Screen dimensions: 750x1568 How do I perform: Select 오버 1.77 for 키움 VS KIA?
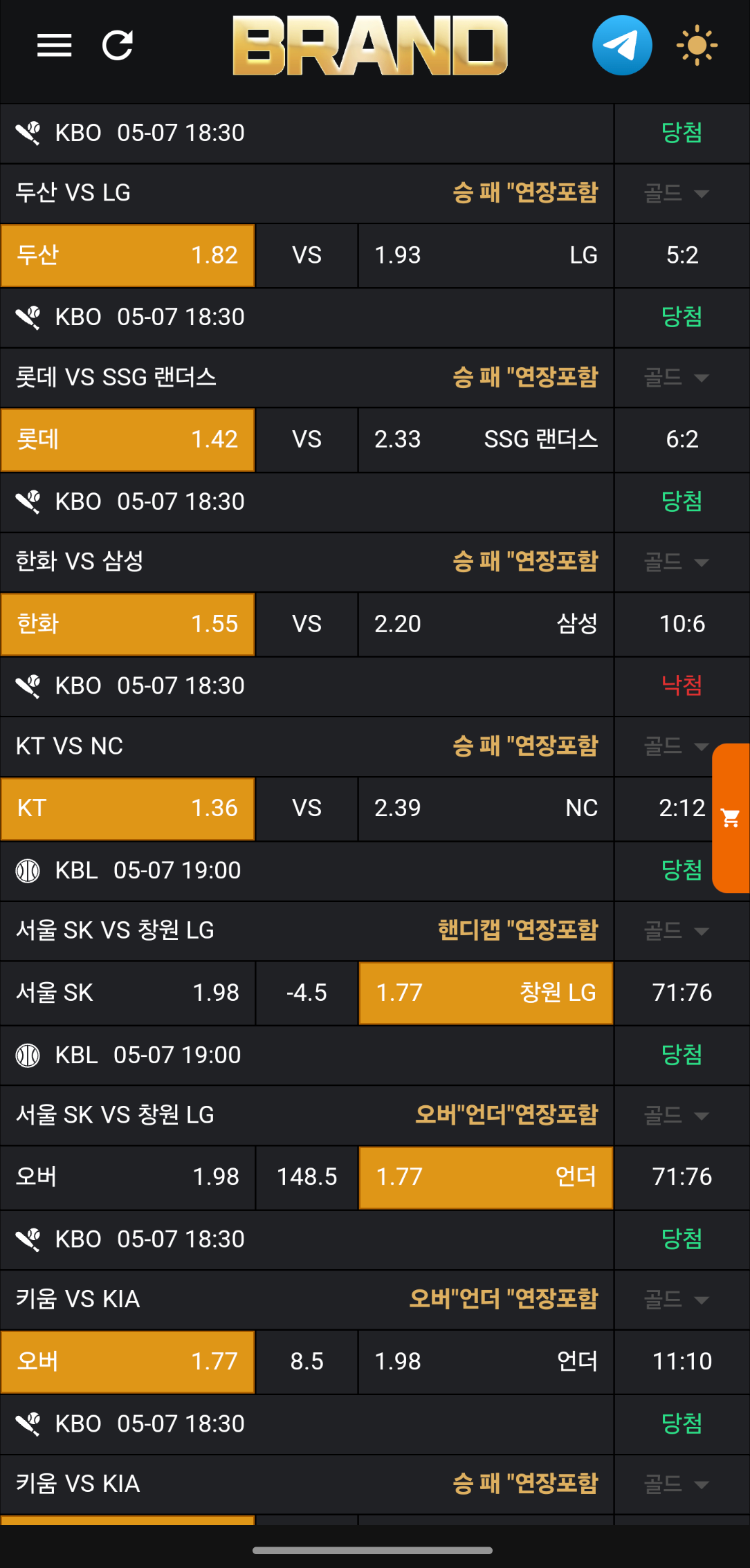128,1361
